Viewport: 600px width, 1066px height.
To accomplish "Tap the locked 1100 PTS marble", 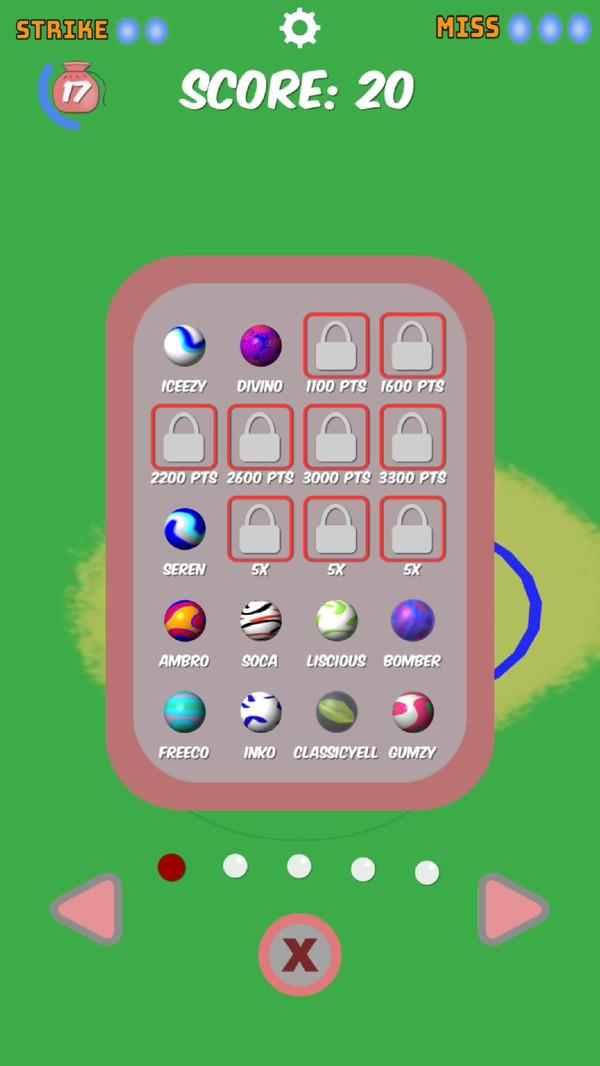I will pyautogui.click(x=337, y=346).
